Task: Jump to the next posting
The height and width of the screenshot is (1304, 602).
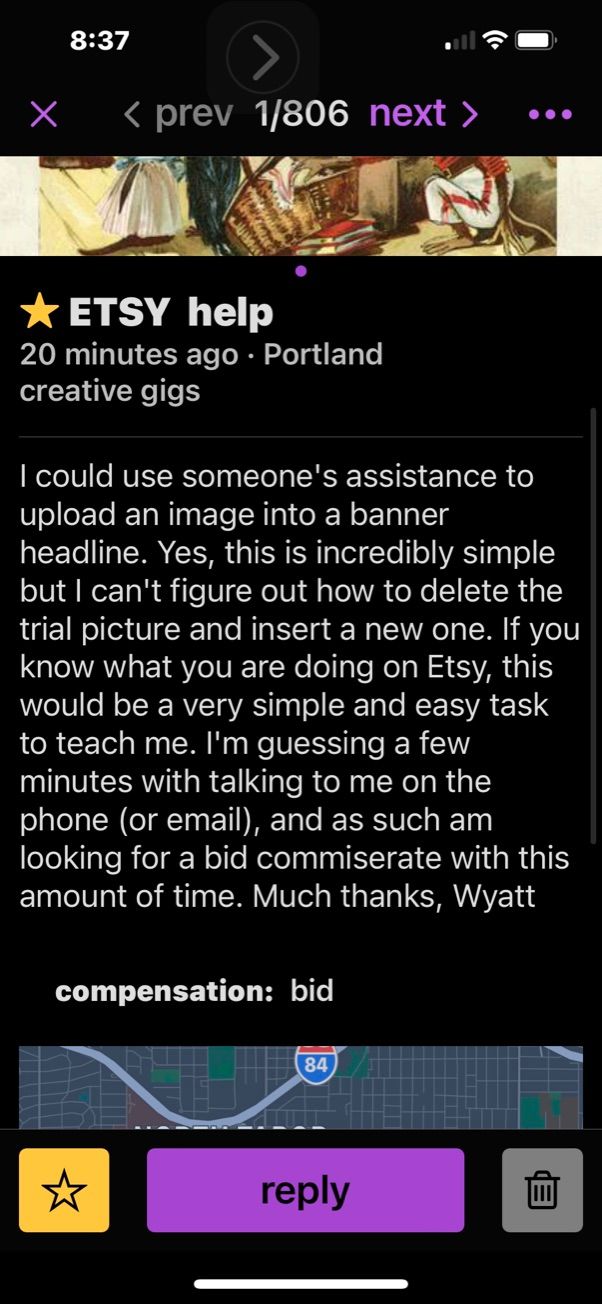Action: click(424, 114)
